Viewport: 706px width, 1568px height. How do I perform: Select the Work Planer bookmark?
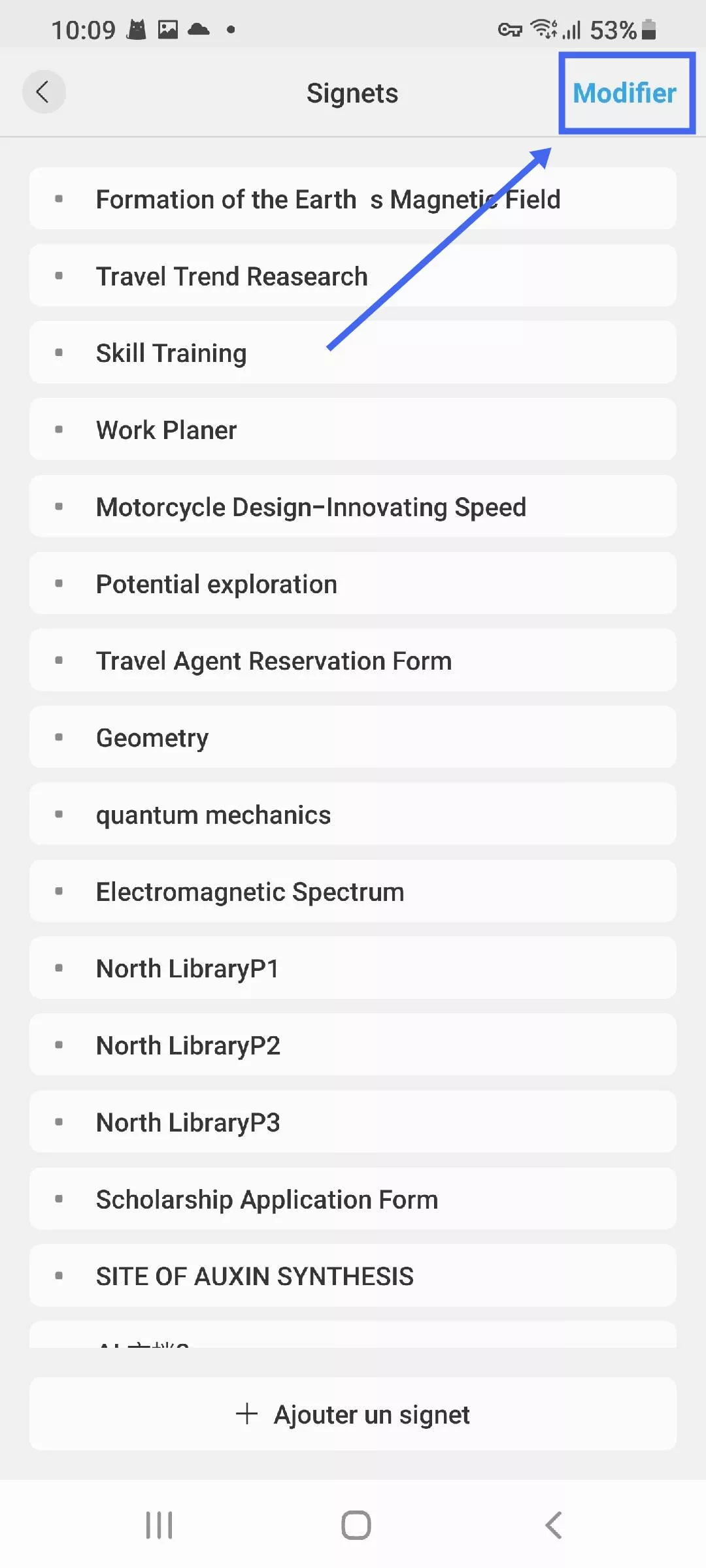click(x=167, y=431)
